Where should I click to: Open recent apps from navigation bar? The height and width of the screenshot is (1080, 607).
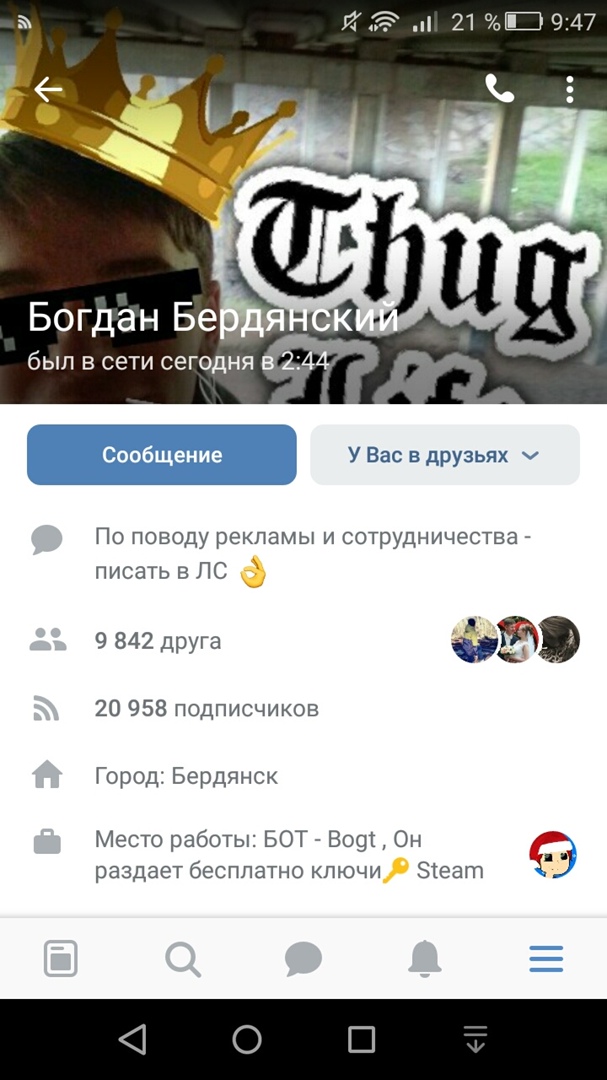[x=361, y=1040]
